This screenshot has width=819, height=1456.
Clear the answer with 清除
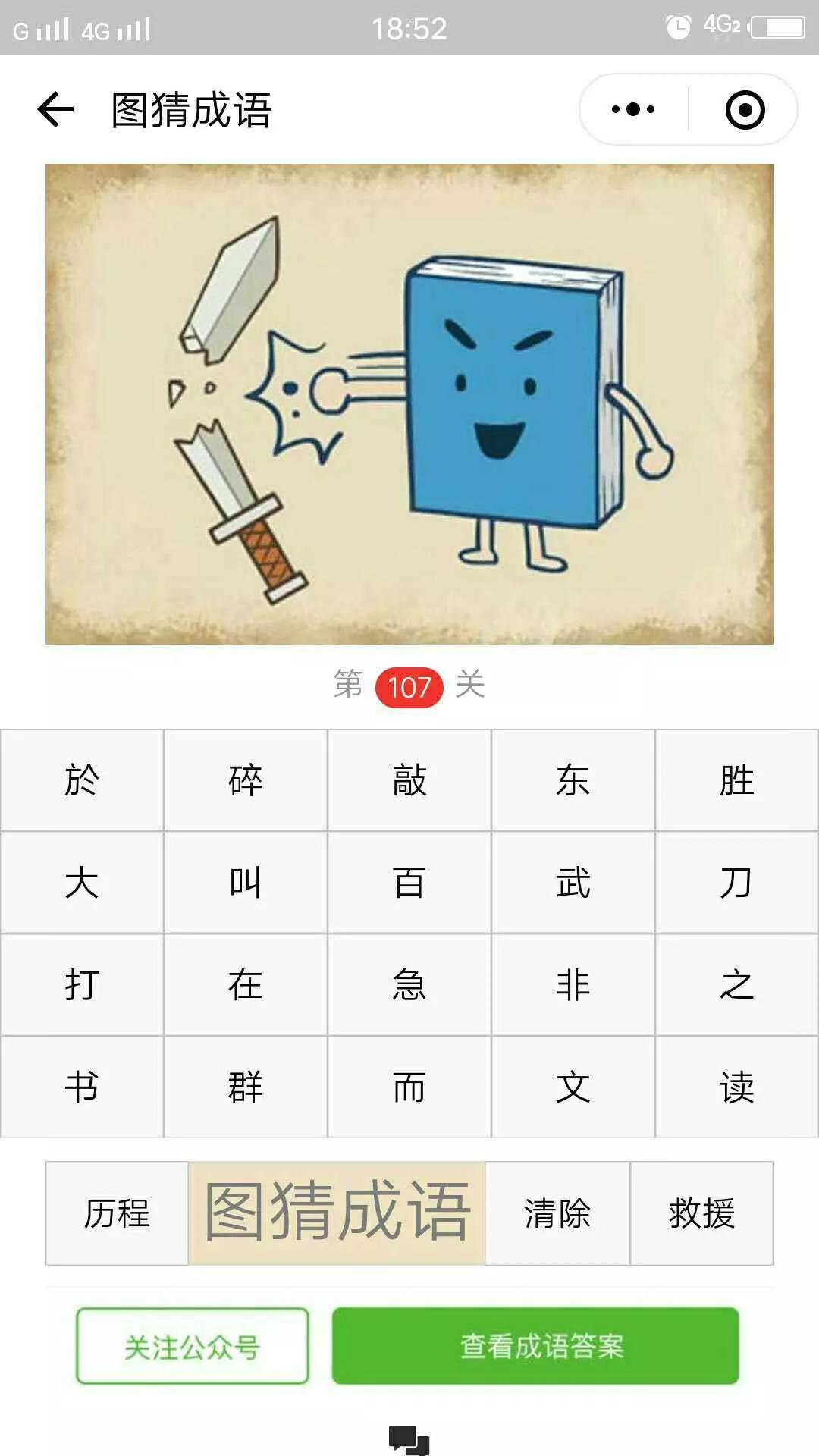point(557,1213)
